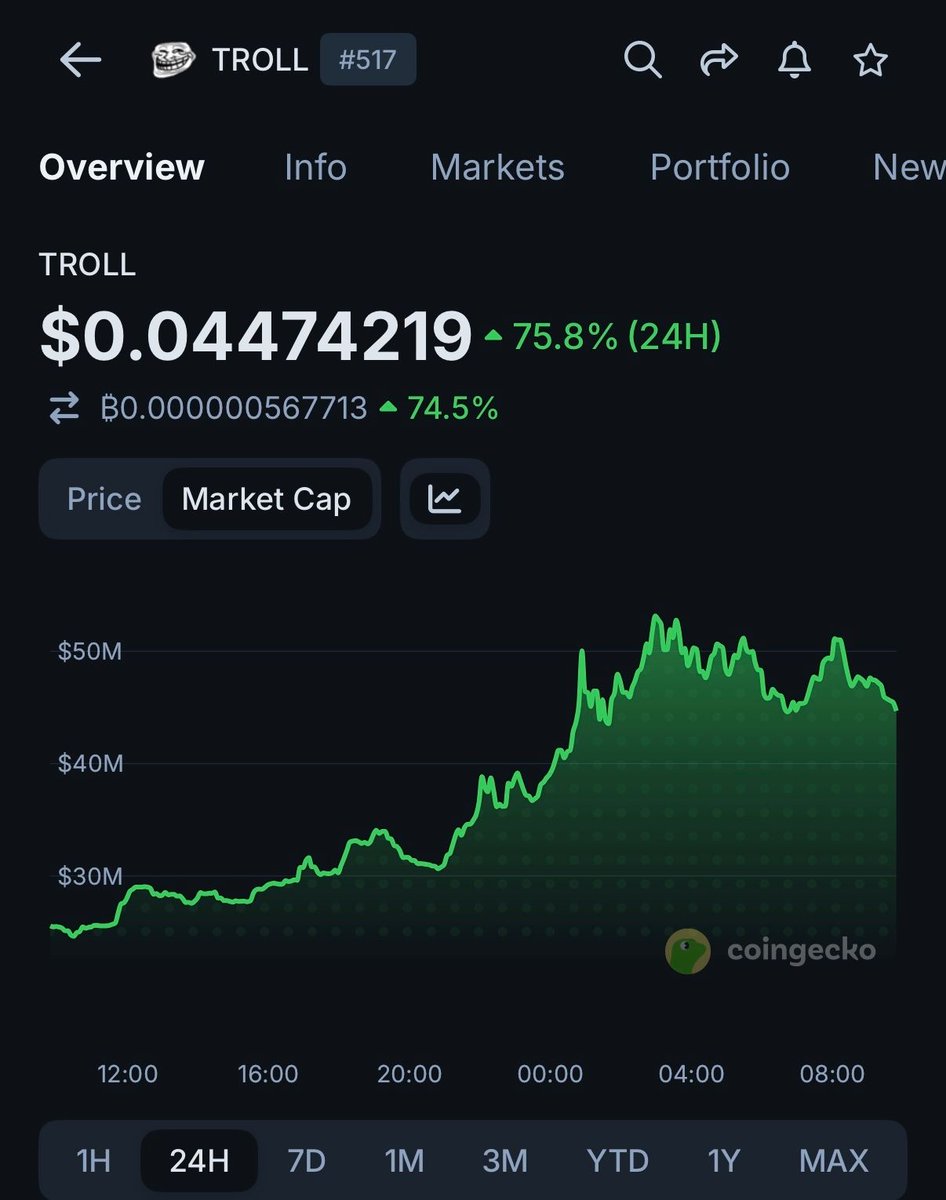Display the MAX price history
This screenshot has height=1200, width=946.
click(x=833, y=1161)
